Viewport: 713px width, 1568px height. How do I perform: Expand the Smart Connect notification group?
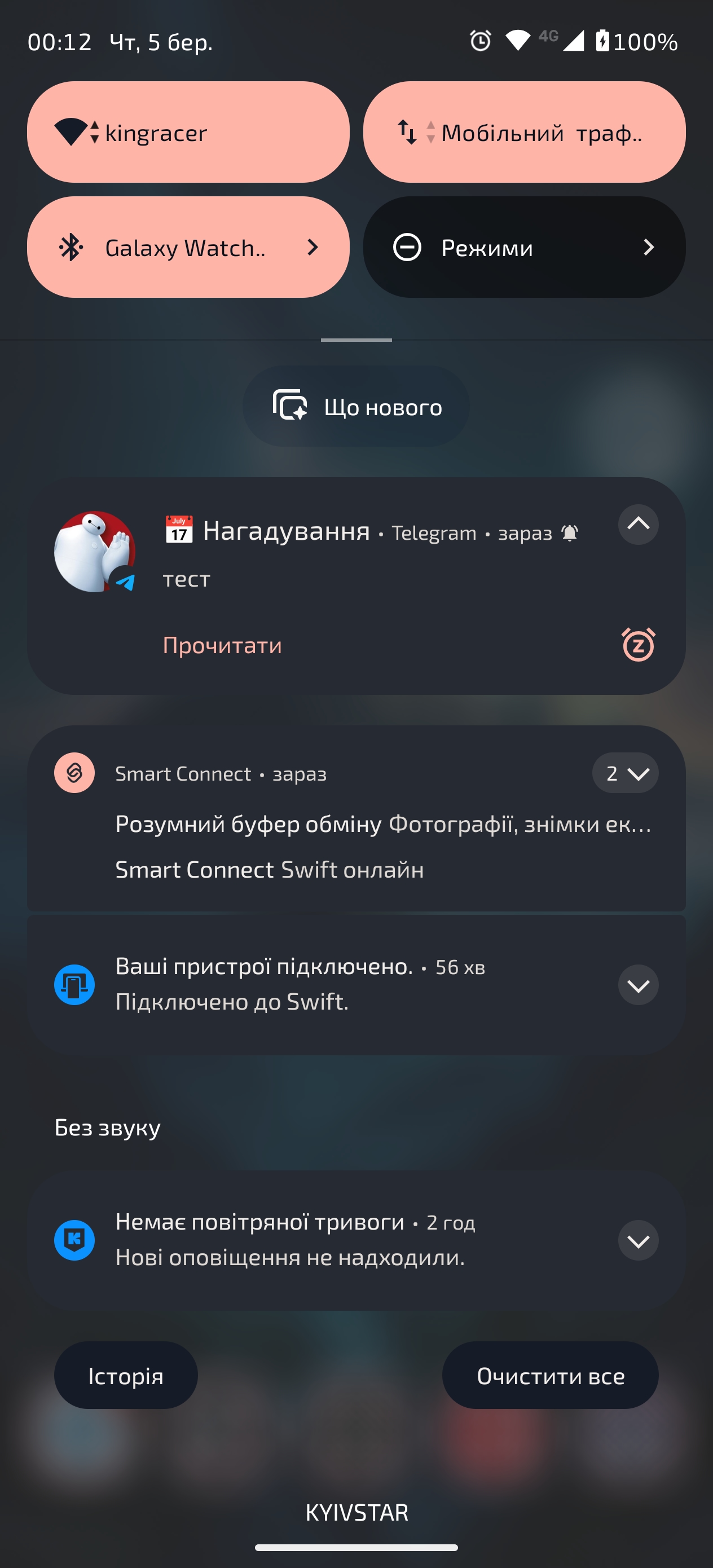coord(624,773)
